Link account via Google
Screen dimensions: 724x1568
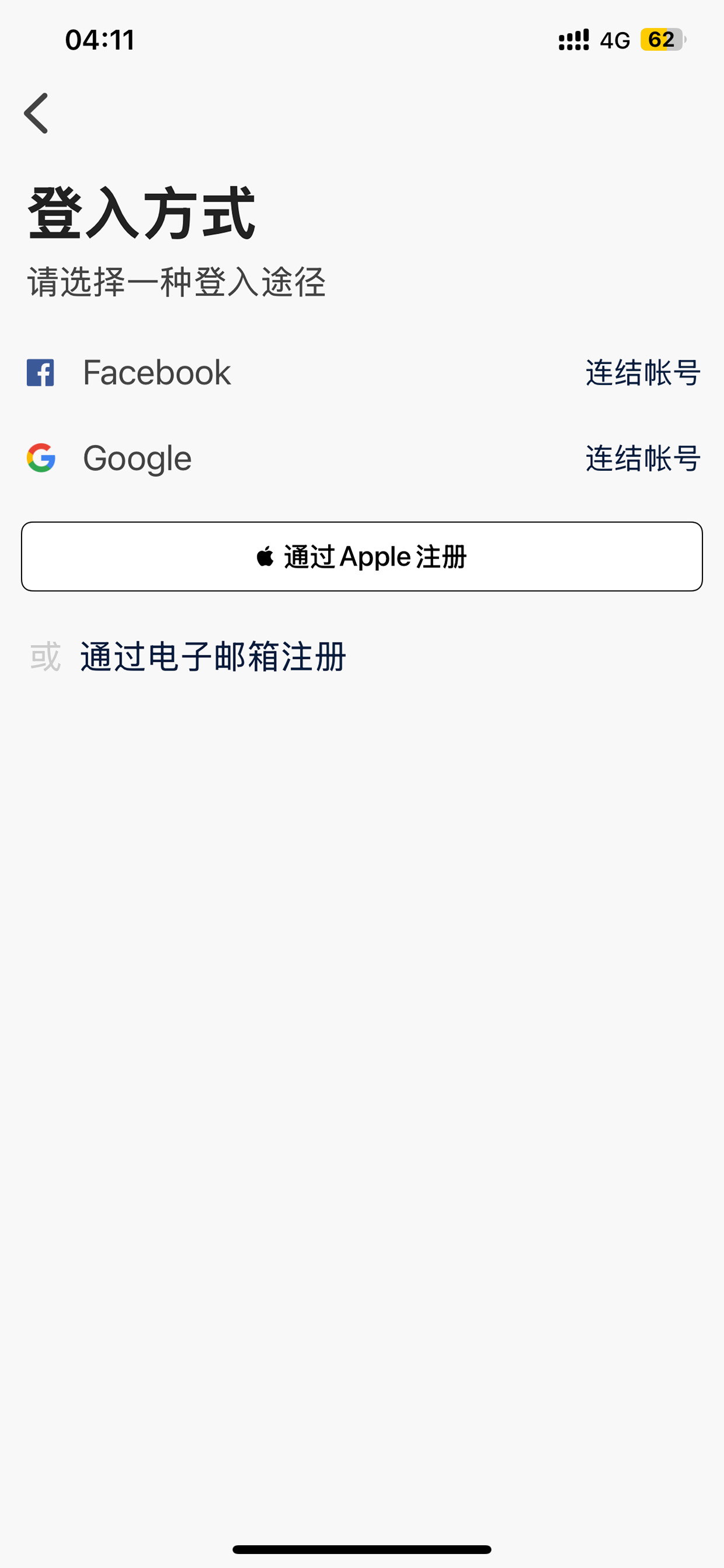coord(643,459)
